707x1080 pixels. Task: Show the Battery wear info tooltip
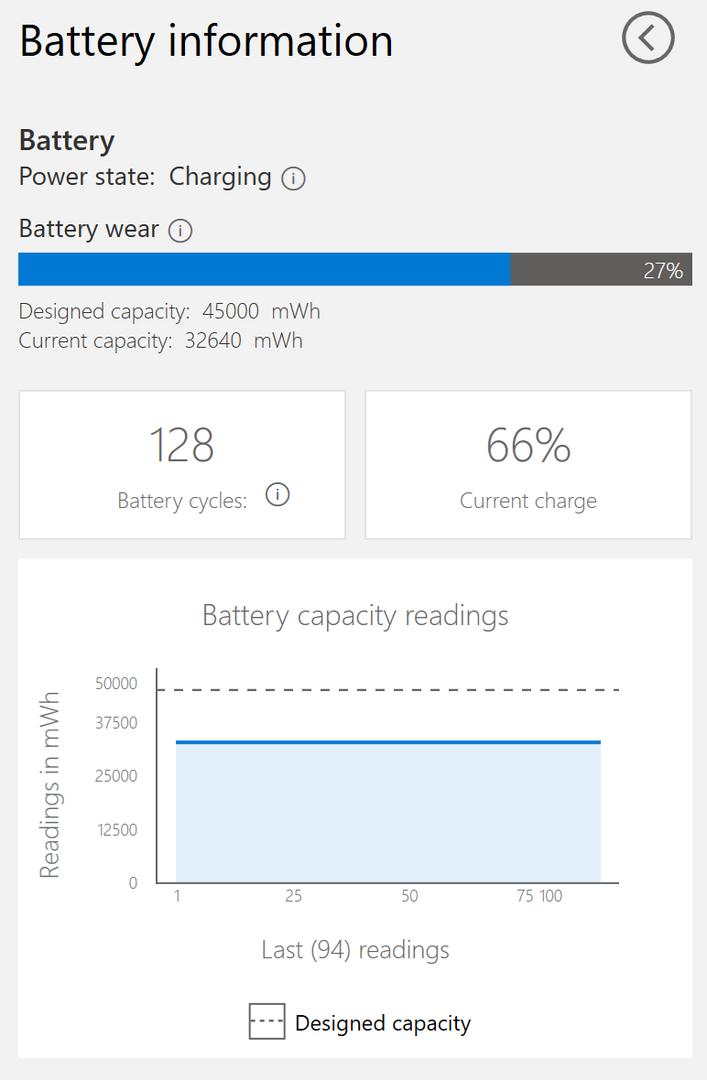tap(180, 231)
